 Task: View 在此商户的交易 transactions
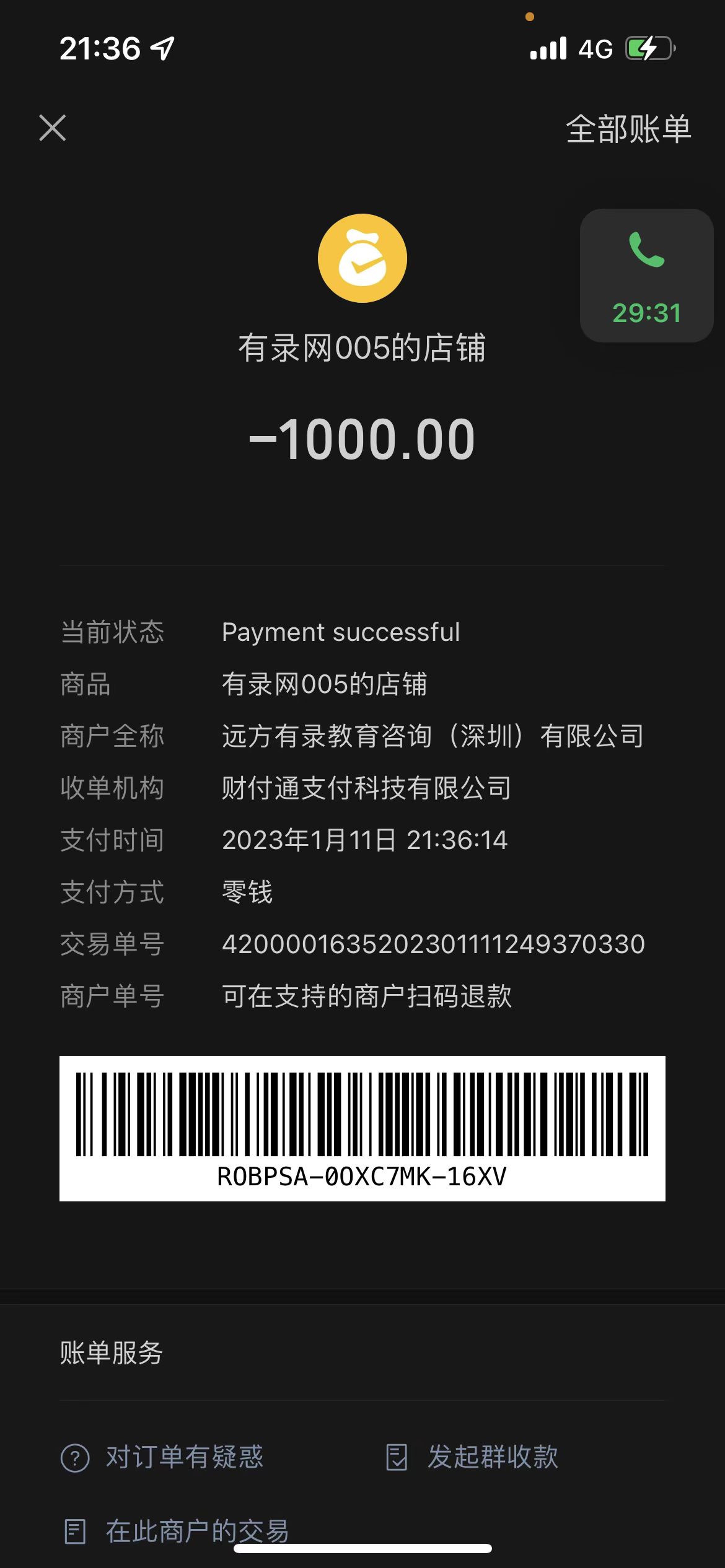click(x=177, y=1531)
